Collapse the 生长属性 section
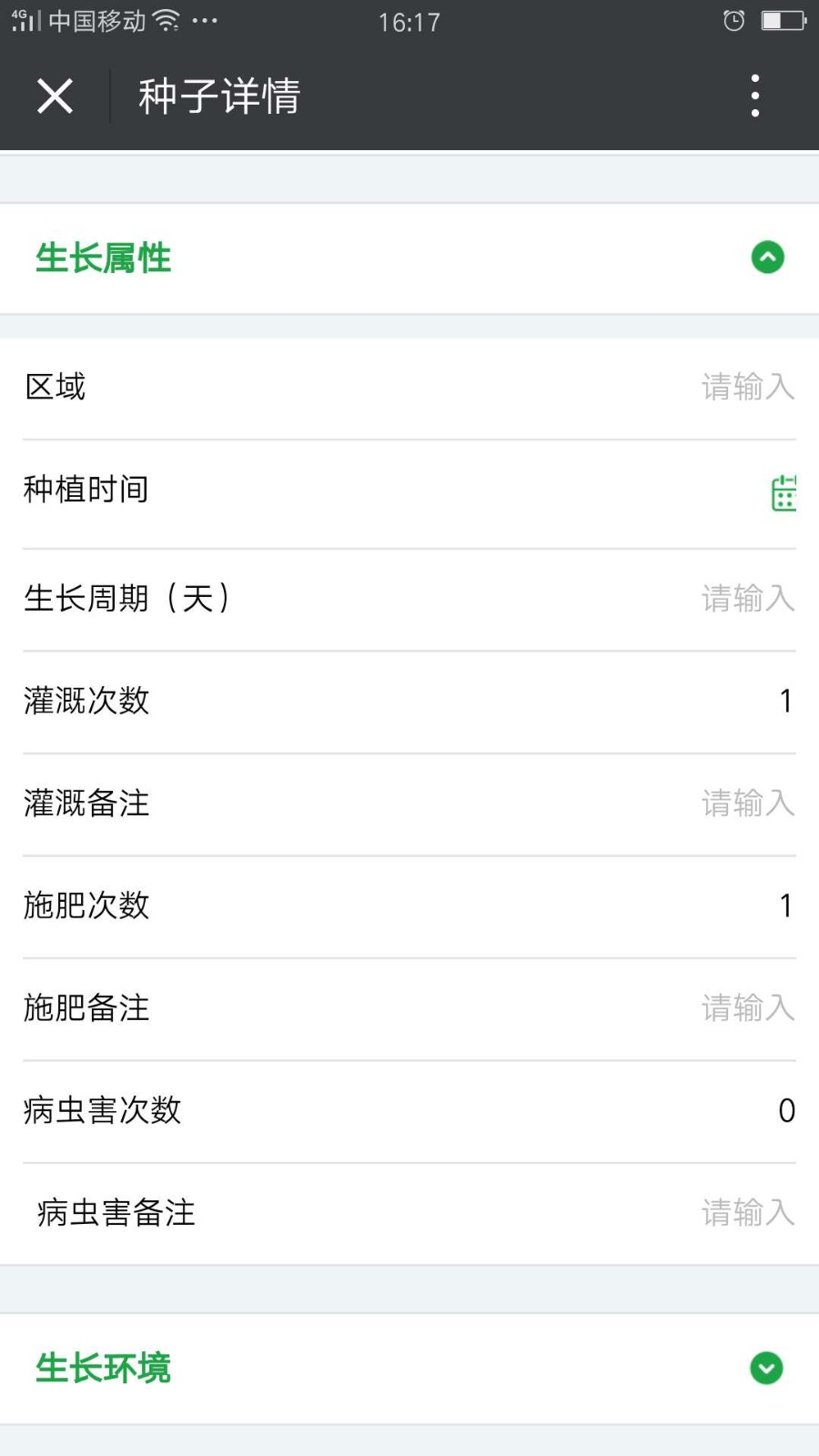Viewport: 819px width, 1456px height. (768, 258)
